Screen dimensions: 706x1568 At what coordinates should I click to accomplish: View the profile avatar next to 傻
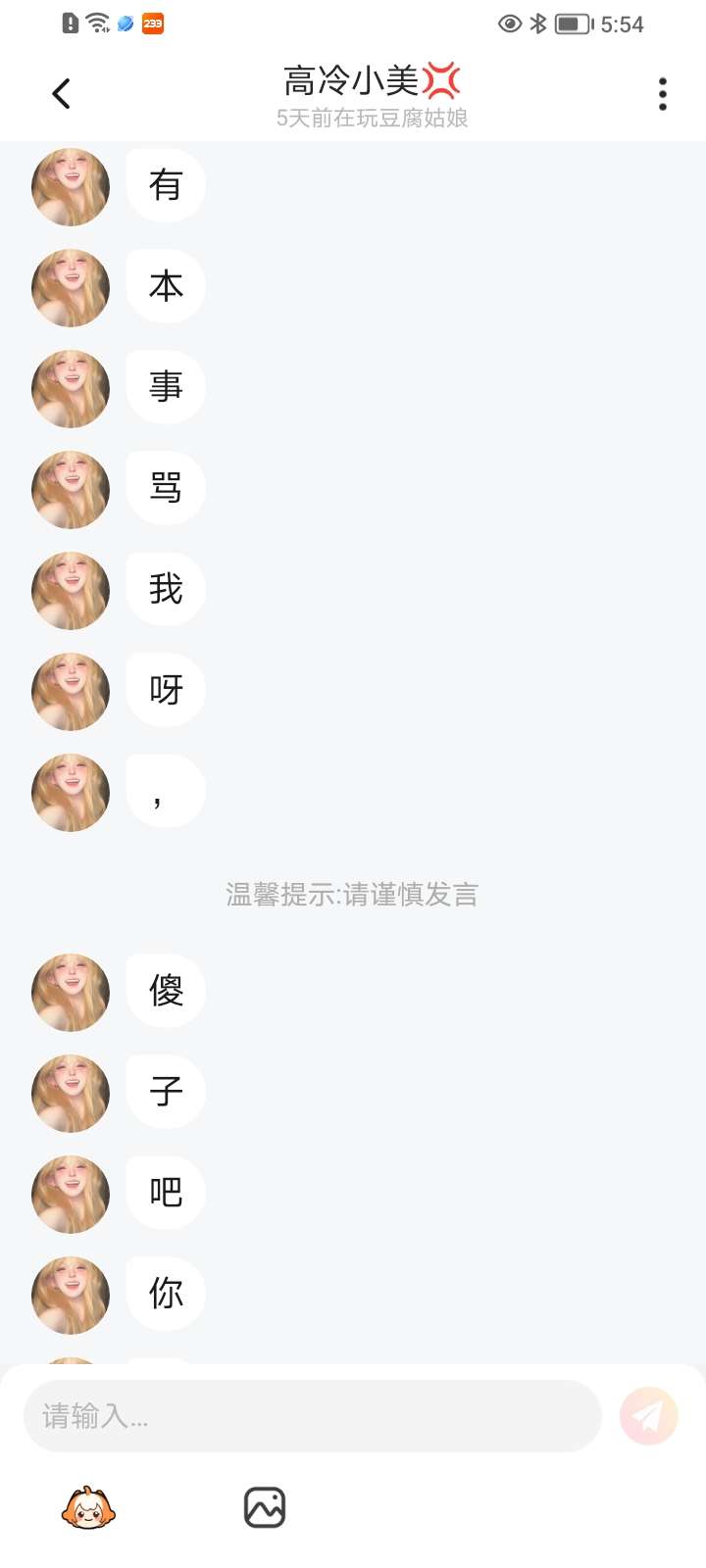click(x=71, y=992)
